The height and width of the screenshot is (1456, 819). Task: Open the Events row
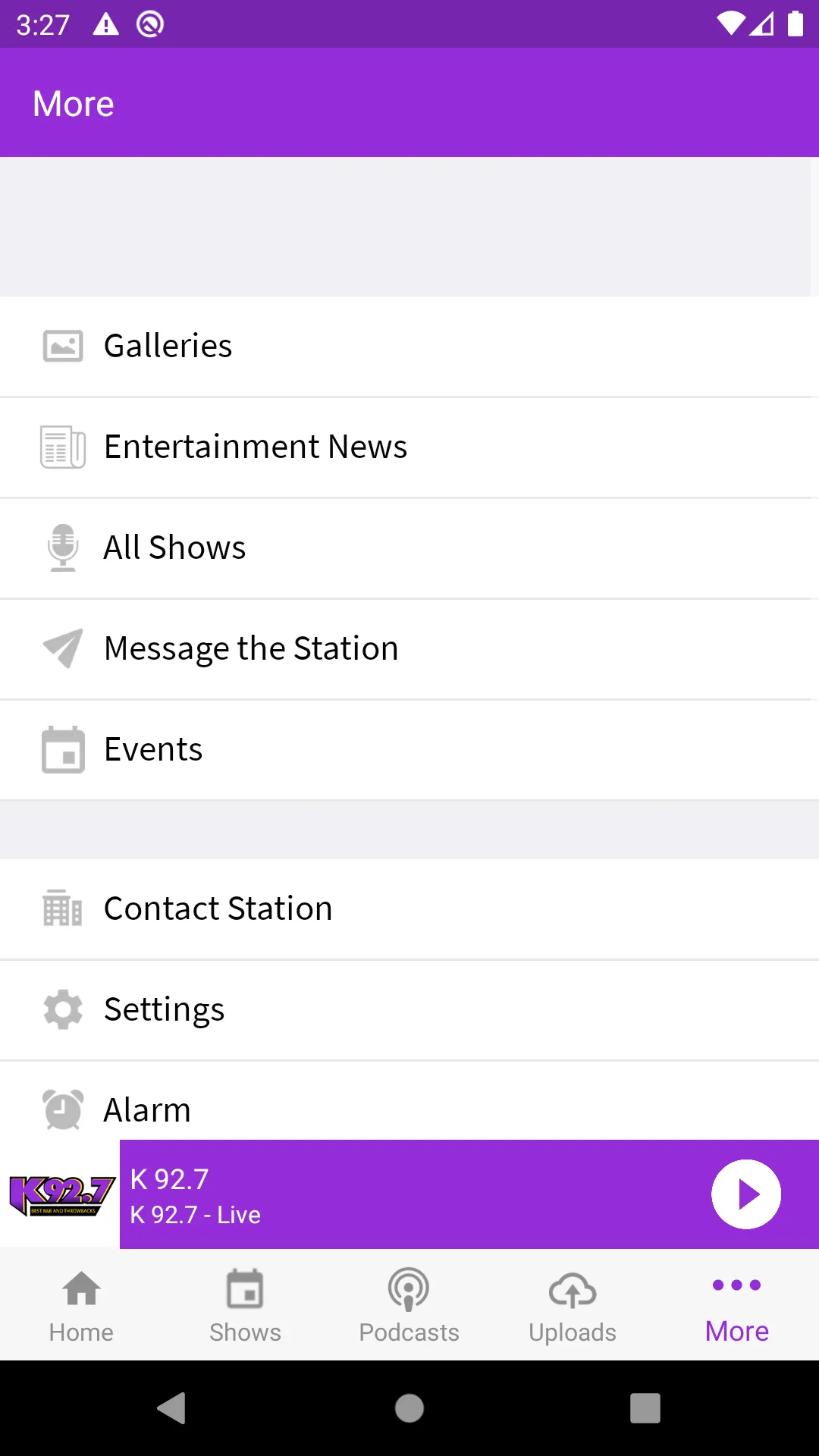[x=409, y=749]
